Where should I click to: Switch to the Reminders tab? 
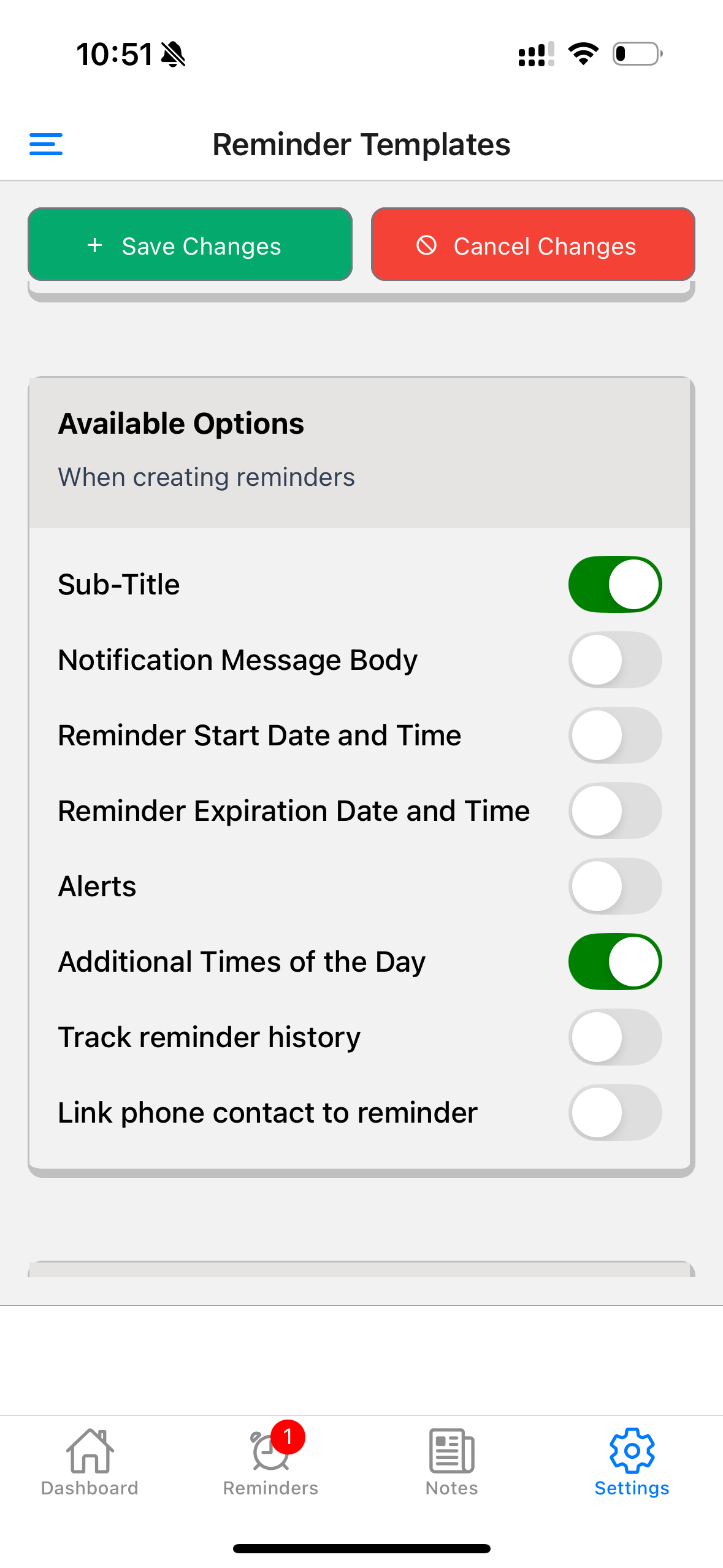tap(270, 1462)
